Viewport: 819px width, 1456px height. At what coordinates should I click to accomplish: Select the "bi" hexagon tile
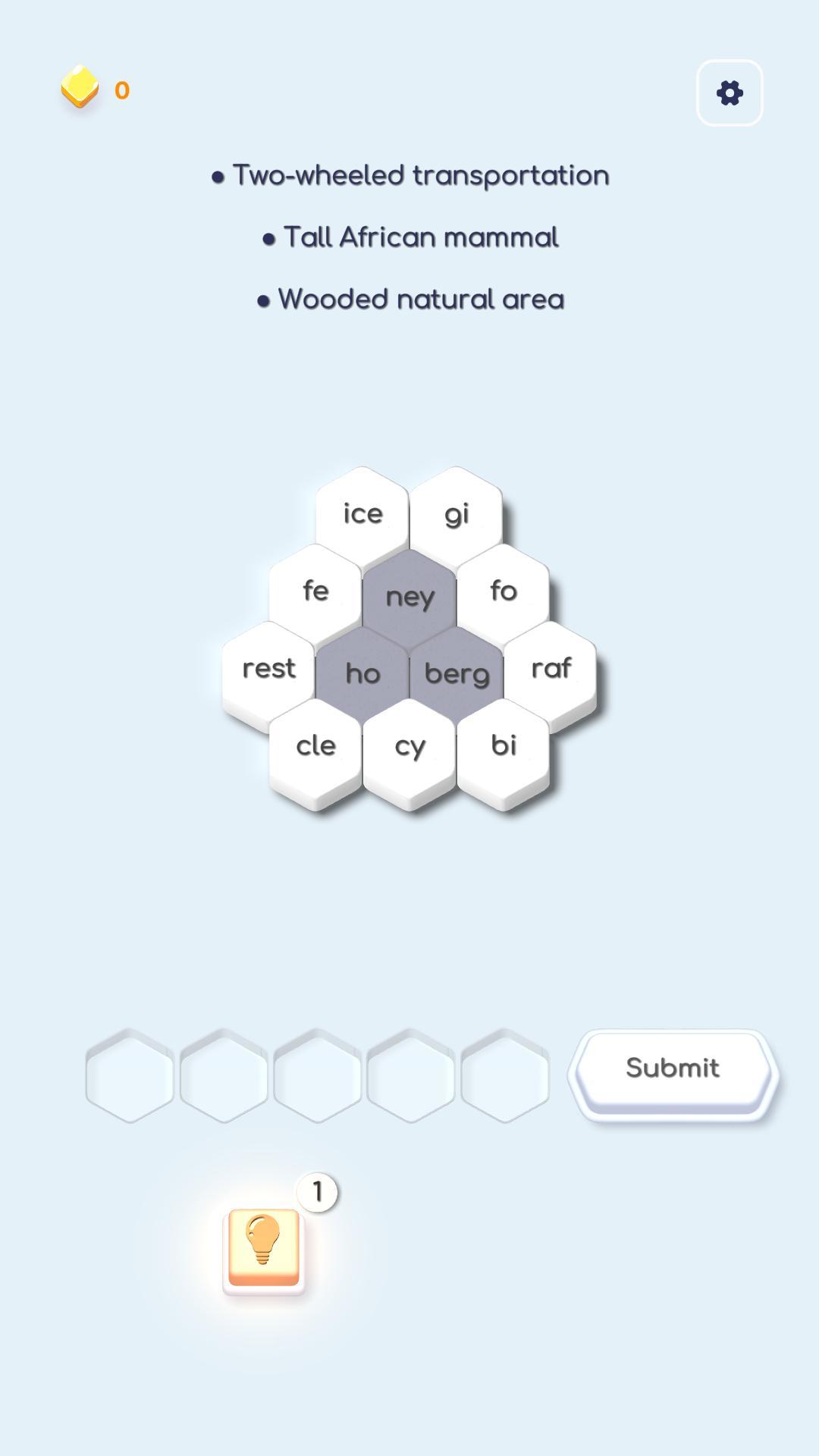pyautogui.click(x=504, y=746)
